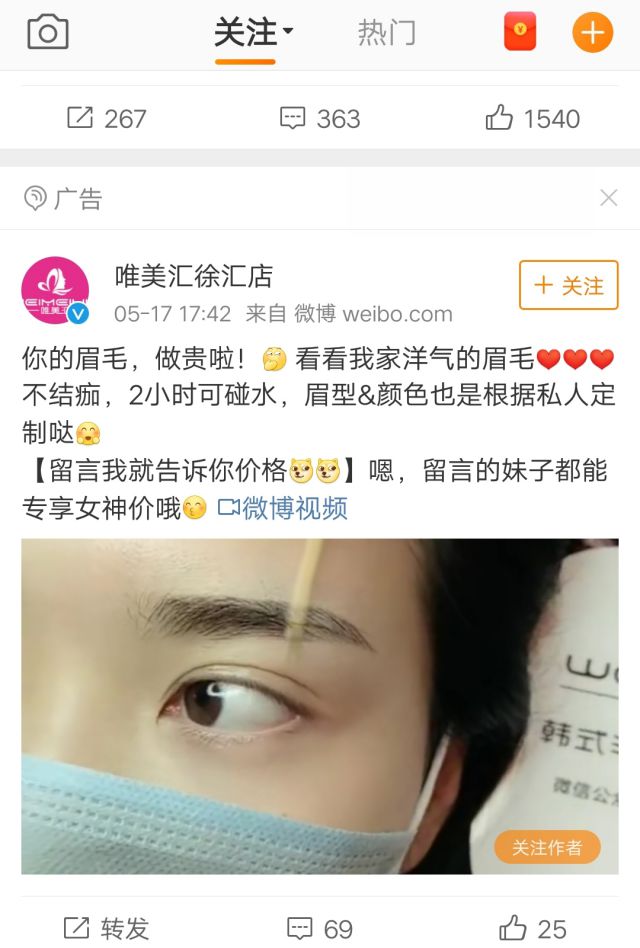Like the post with 1540 likes
The image size is (640, 948).
[x=532, y=118]
